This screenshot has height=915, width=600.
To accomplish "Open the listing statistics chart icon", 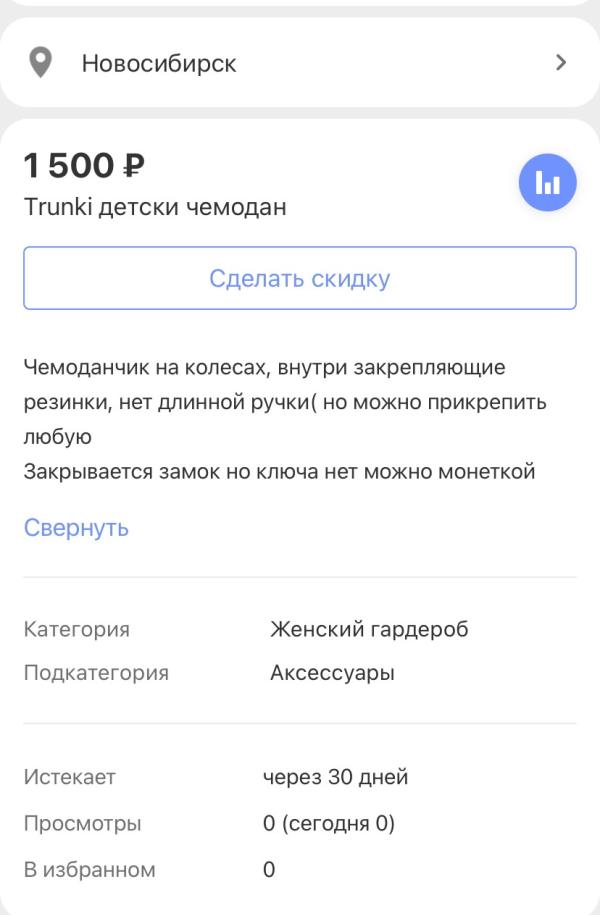I will click(x=547, y=182).
